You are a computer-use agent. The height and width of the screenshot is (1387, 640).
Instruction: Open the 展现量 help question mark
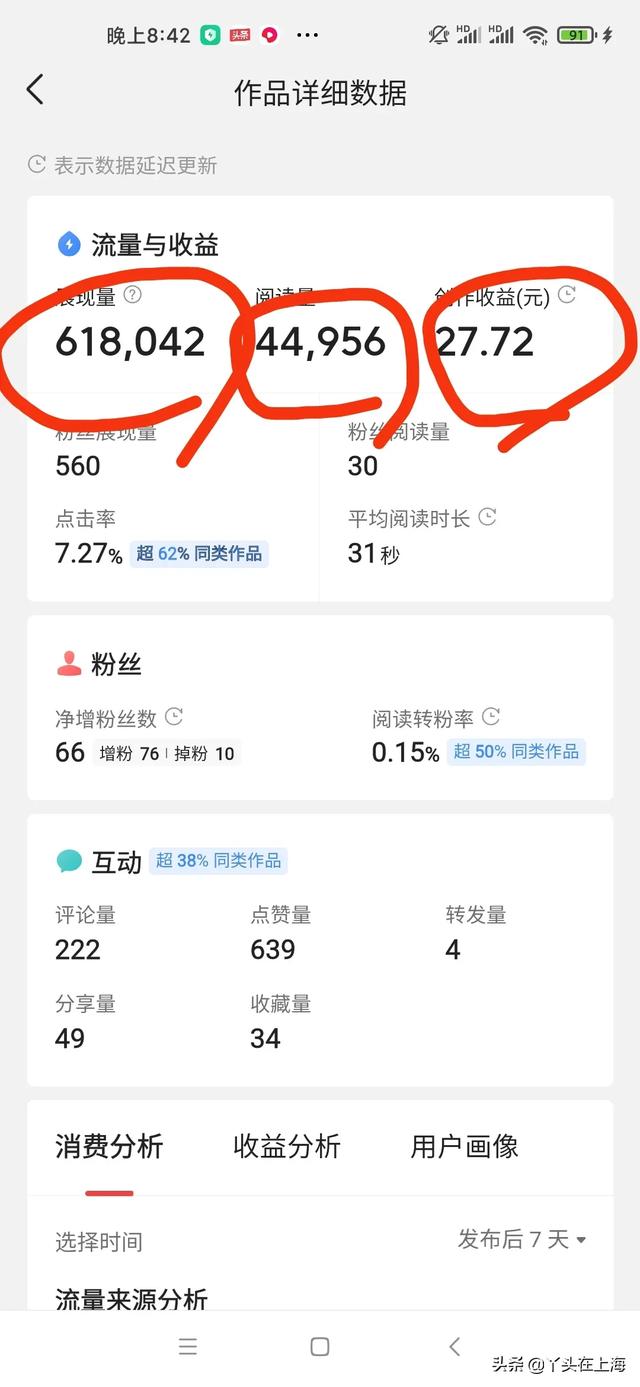click(133, 295)
